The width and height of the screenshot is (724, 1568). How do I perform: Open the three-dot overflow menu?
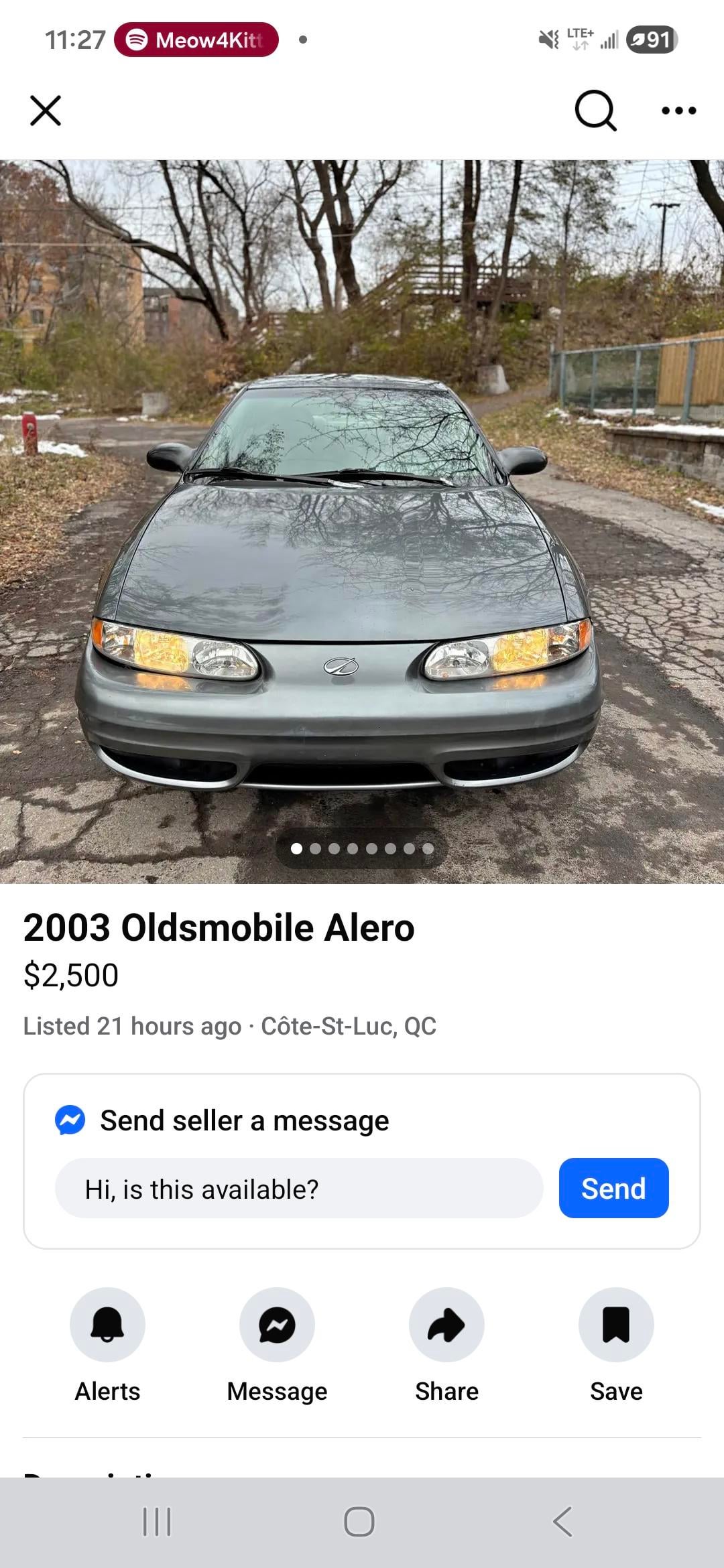pos(678,111)
